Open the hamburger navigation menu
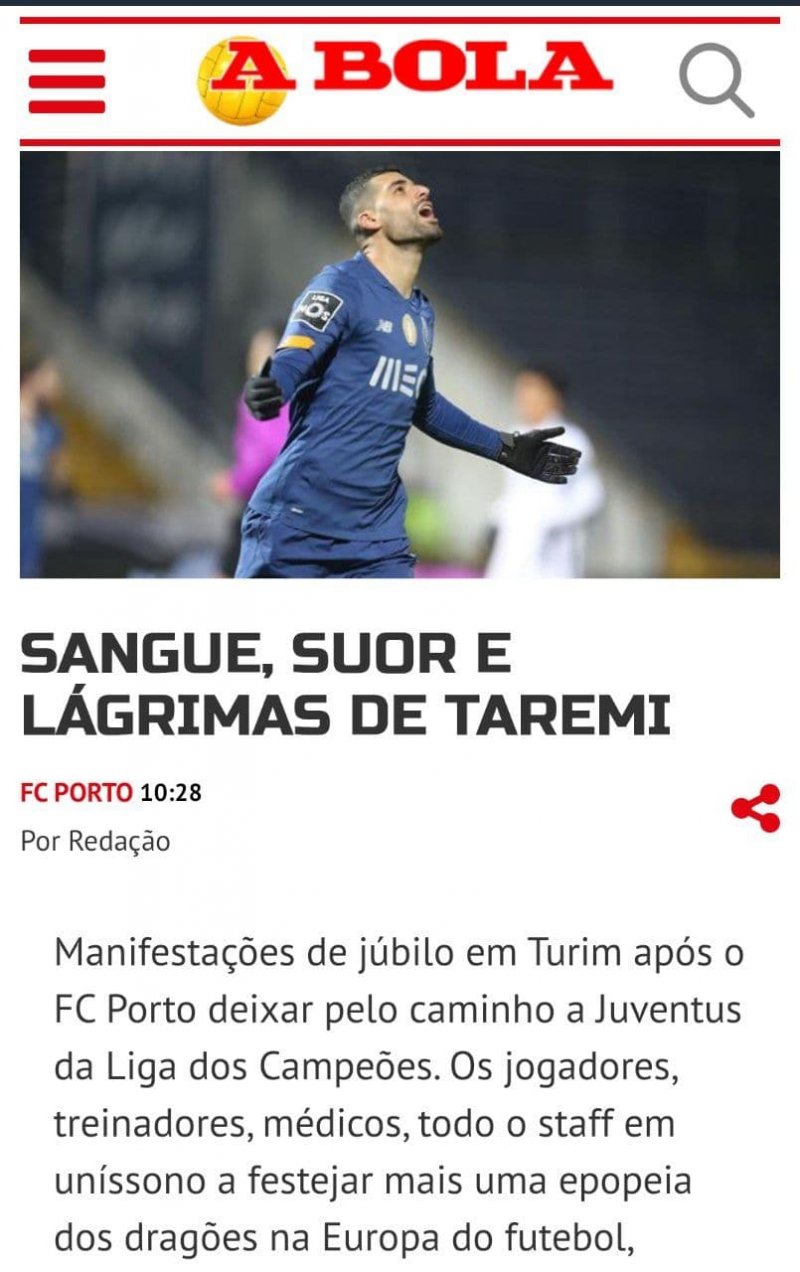The height and width of the screenshot is (1272, 800). [x=66, y=81]
